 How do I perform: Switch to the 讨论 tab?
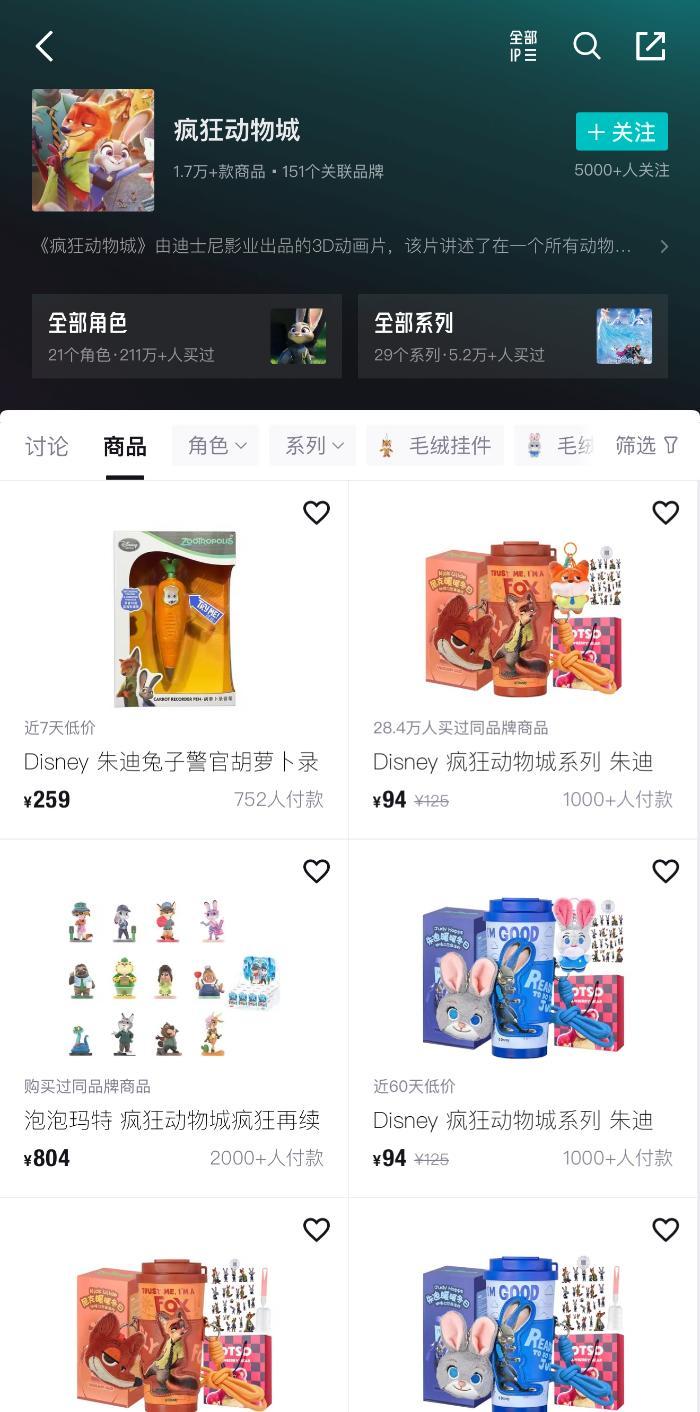coord(47,446)
